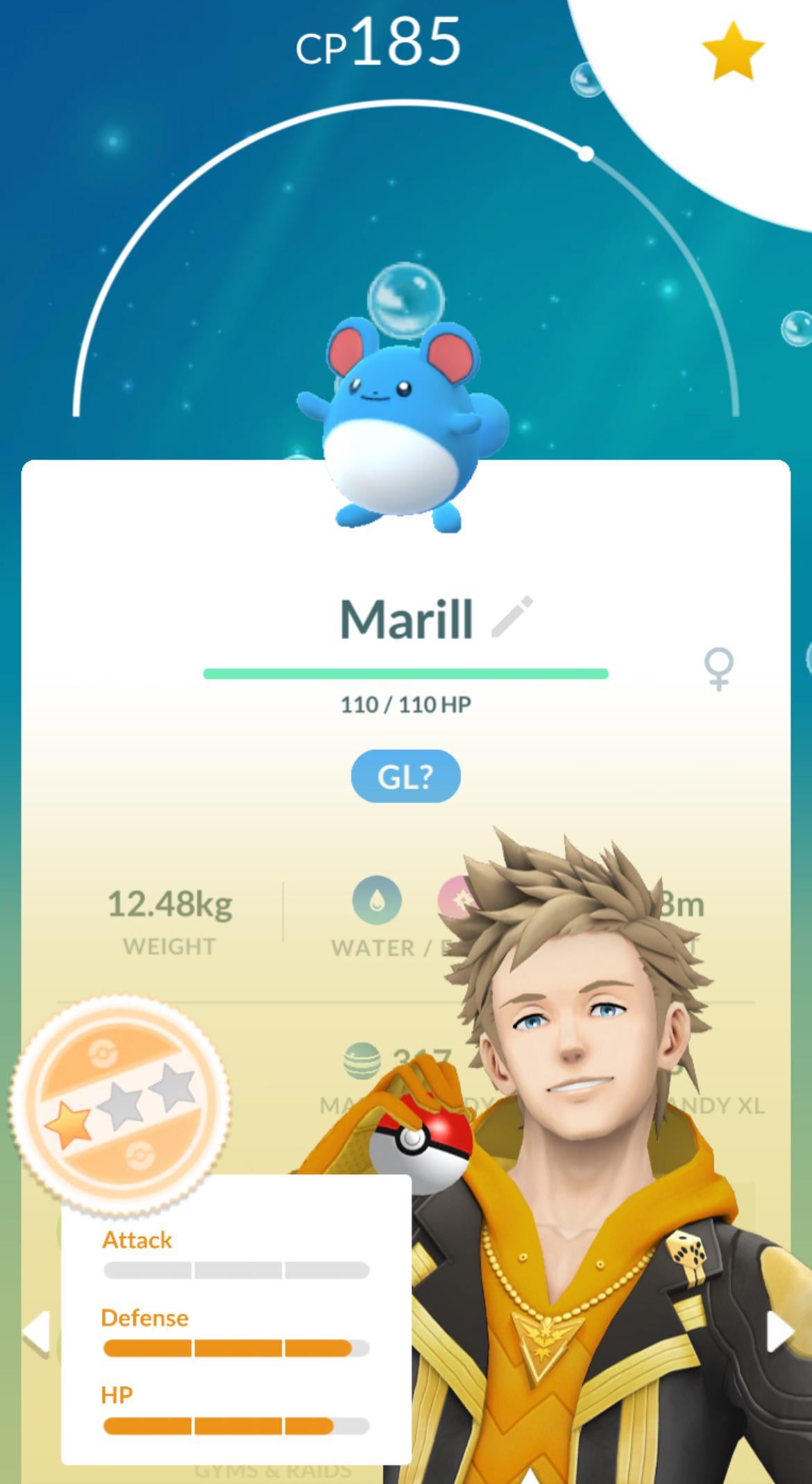Screen dimensions: 812x1484
Task: Go to the next Pokémon with right arrow
Action: coord(779,1331)
